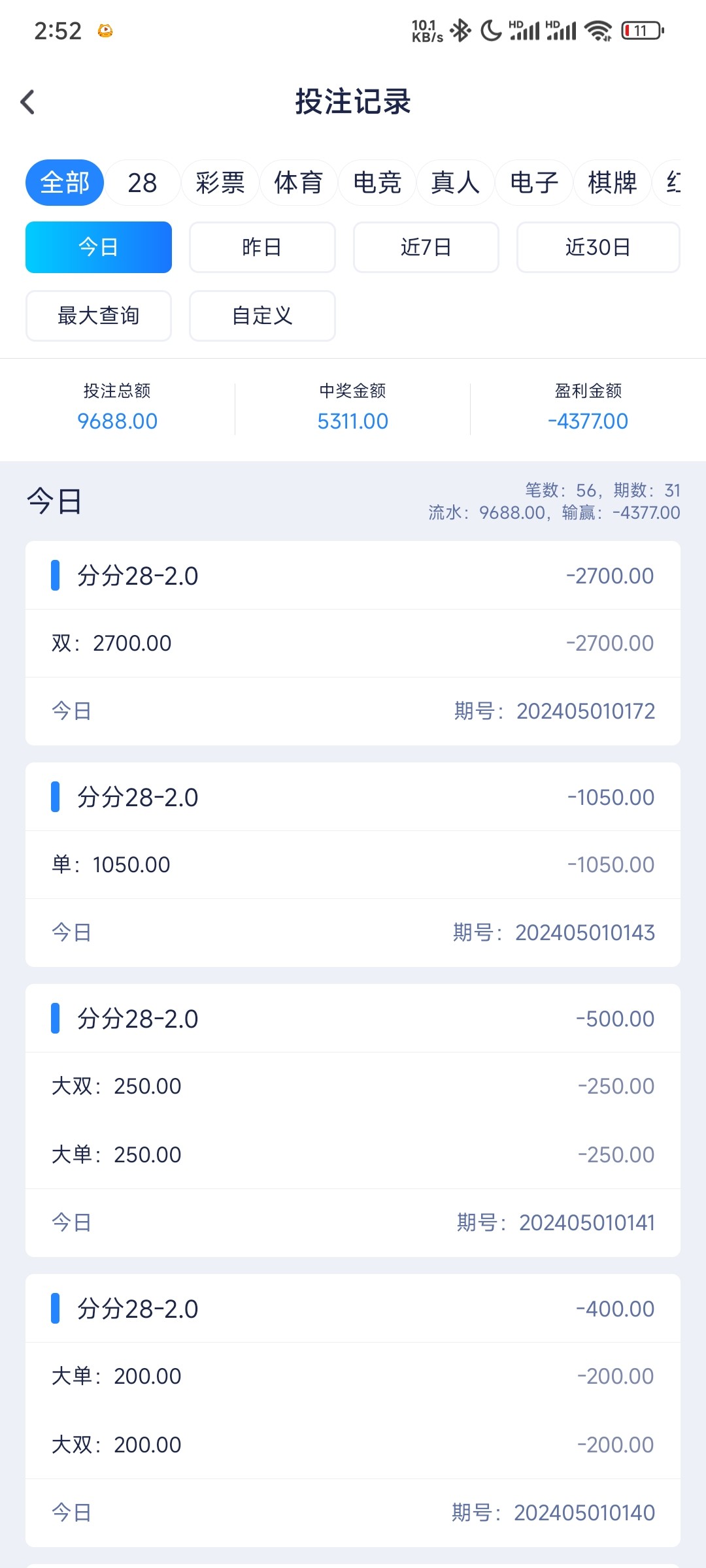Show records from 近30日

598,247
